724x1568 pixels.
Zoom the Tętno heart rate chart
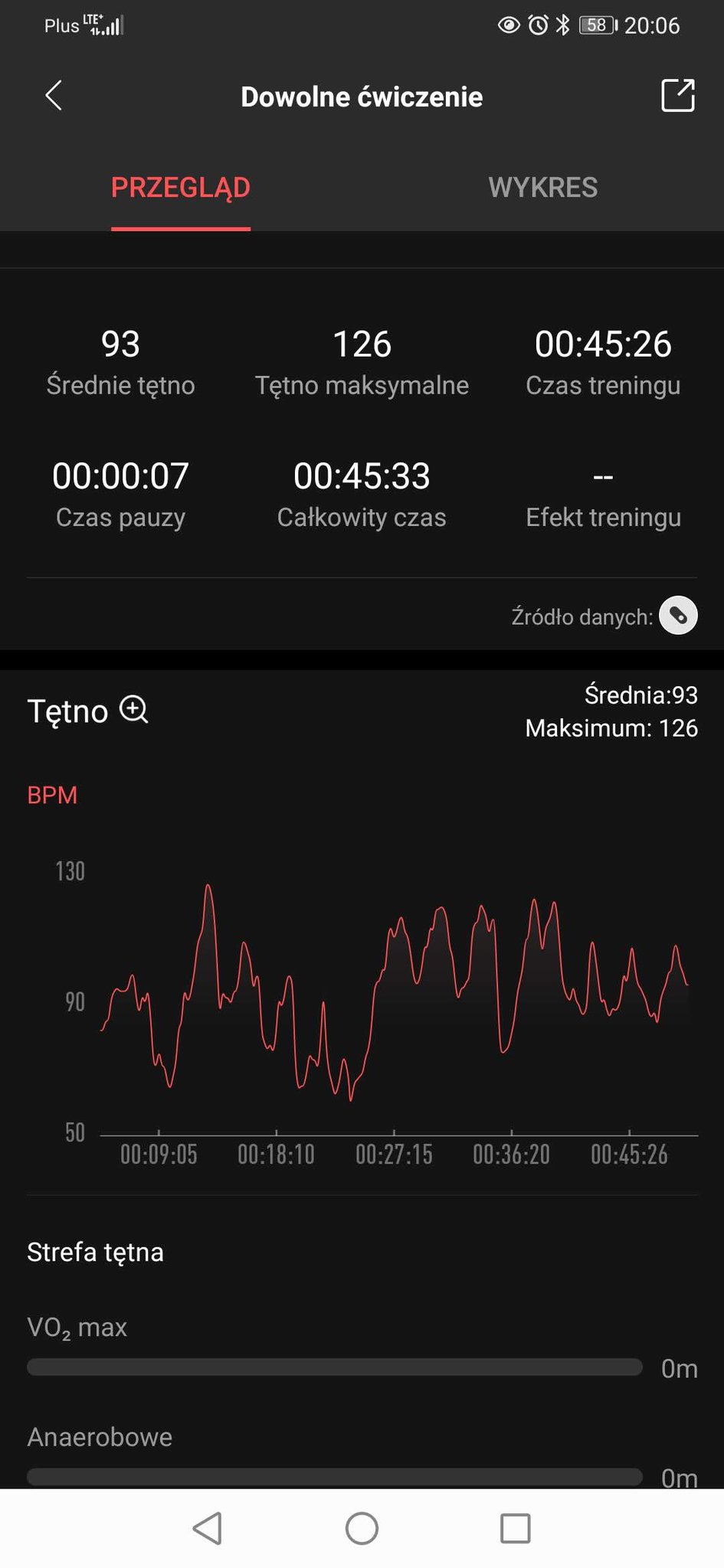point(134,710)
